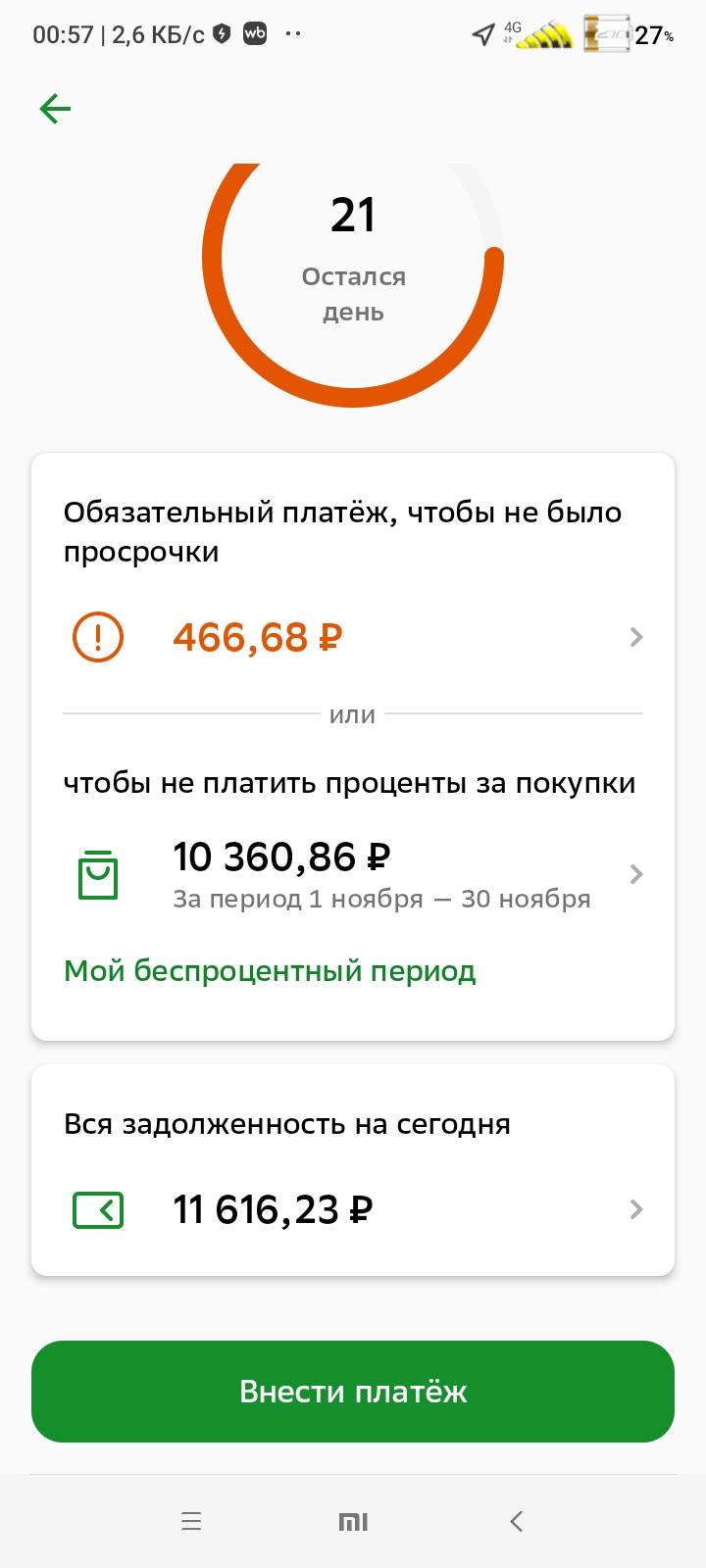The height and width of the screenshot is (1568, 706).
Task: Open Мой беспроцентный период link
Action: click(269, 970)
